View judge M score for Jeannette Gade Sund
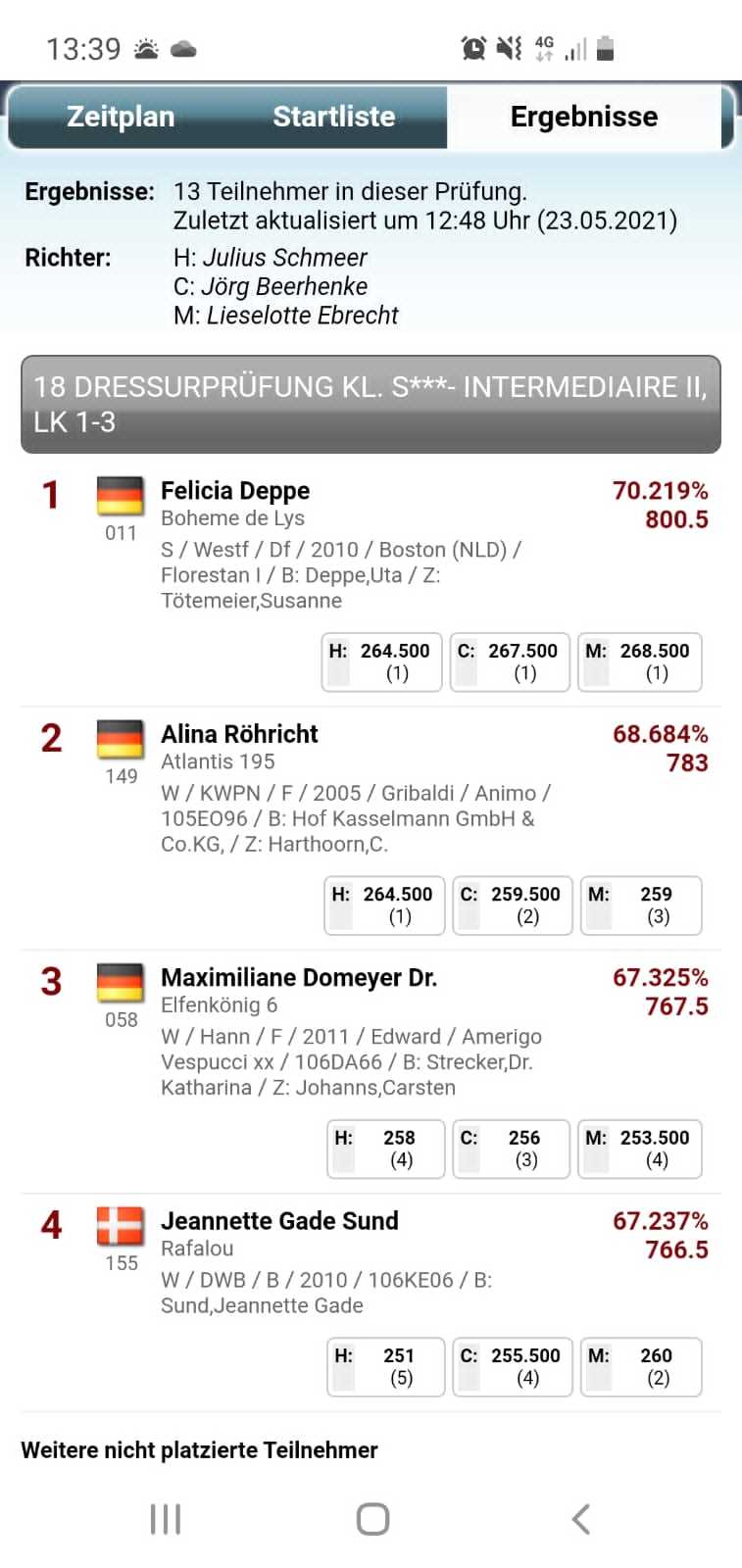Screen dimensions: 742x1568 coord(641,1366)
